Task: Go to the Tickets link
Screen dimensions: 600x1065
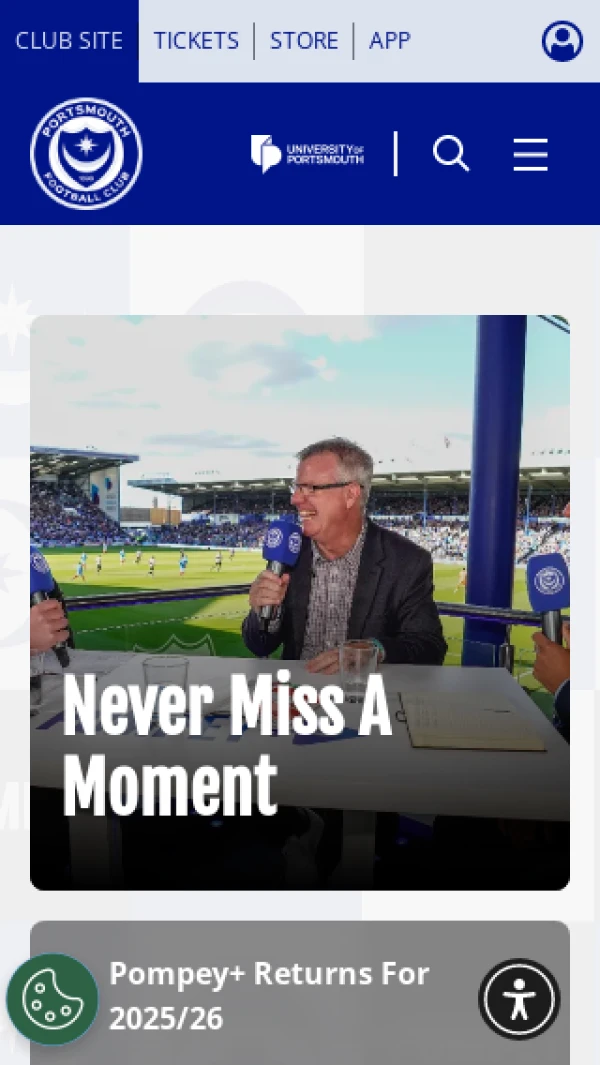Action: [196, 41]
